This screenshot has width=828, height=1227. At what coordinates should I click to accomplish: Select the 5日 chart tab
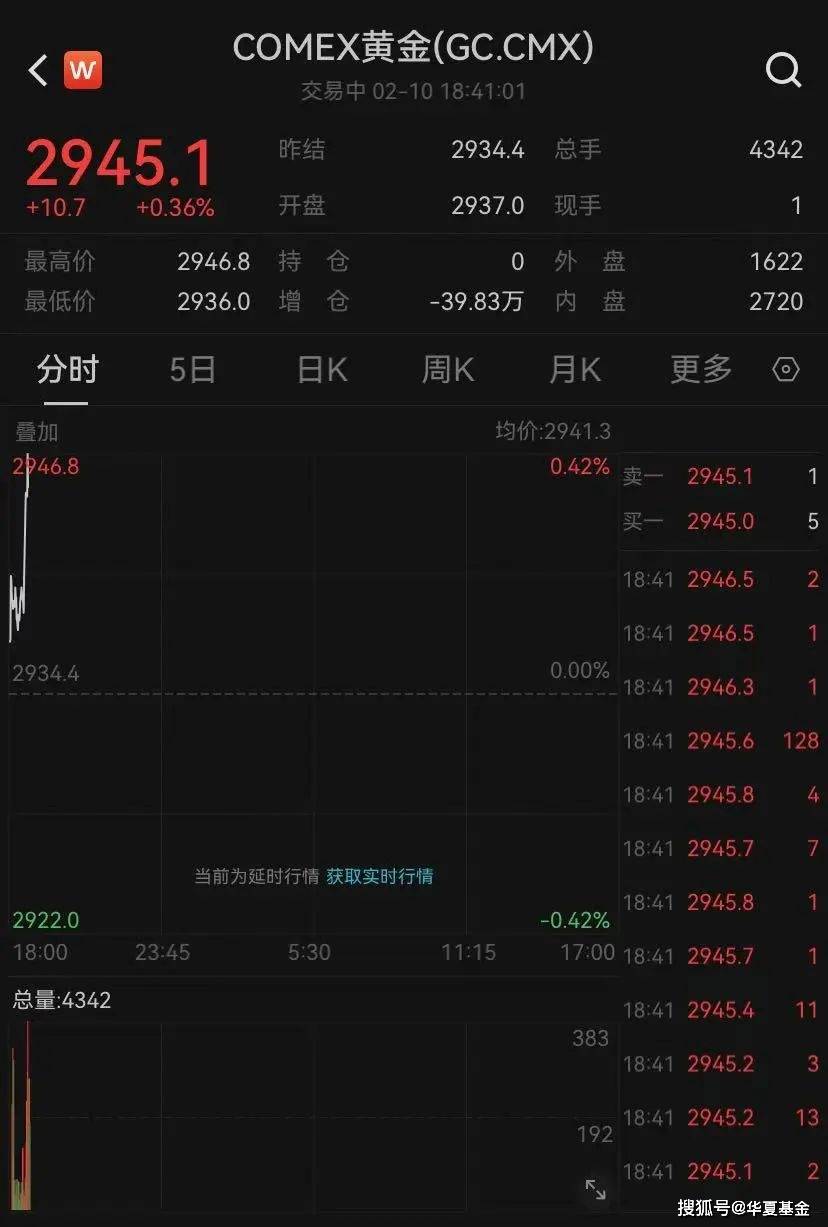coord(191,369)
